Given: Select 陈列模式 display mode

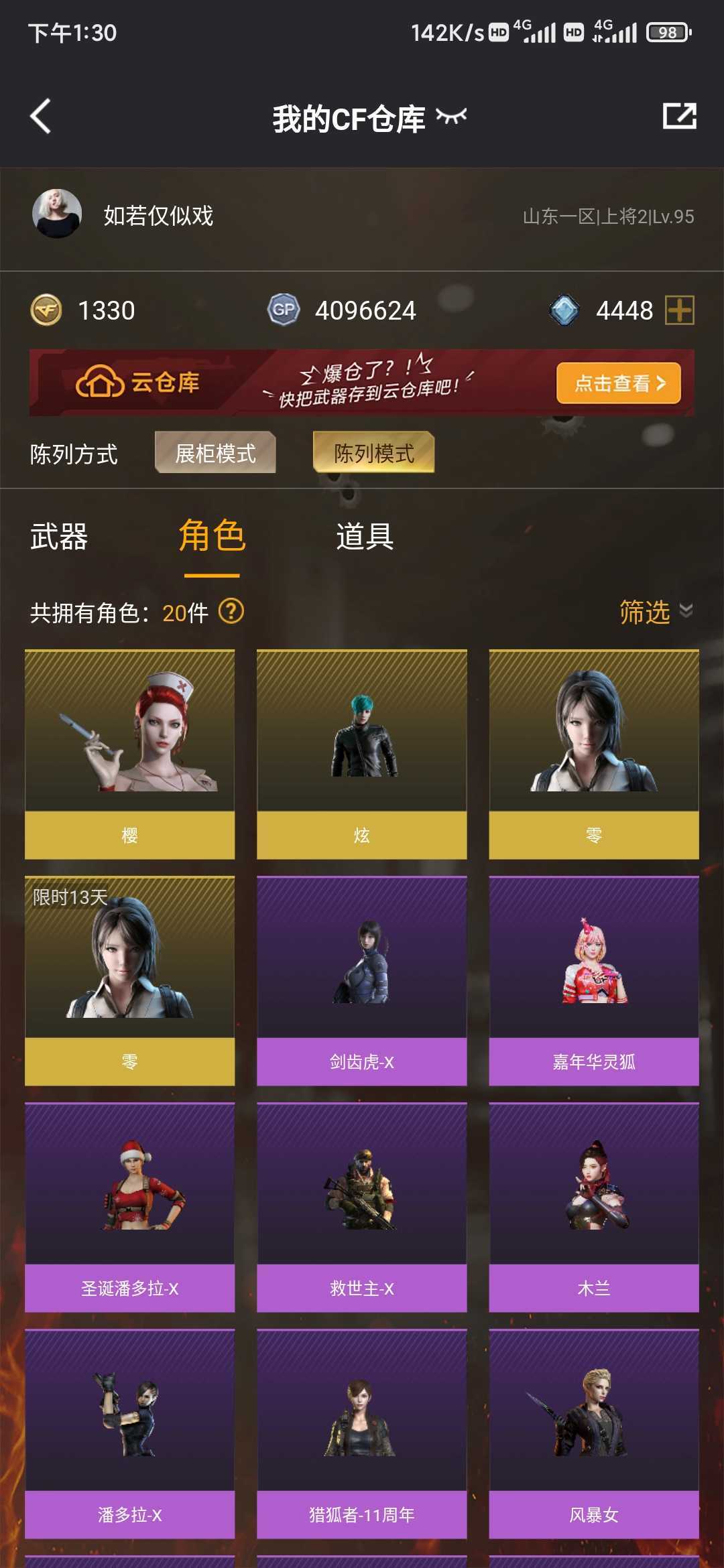Looking at the screenshot, I should click(374, 453).
